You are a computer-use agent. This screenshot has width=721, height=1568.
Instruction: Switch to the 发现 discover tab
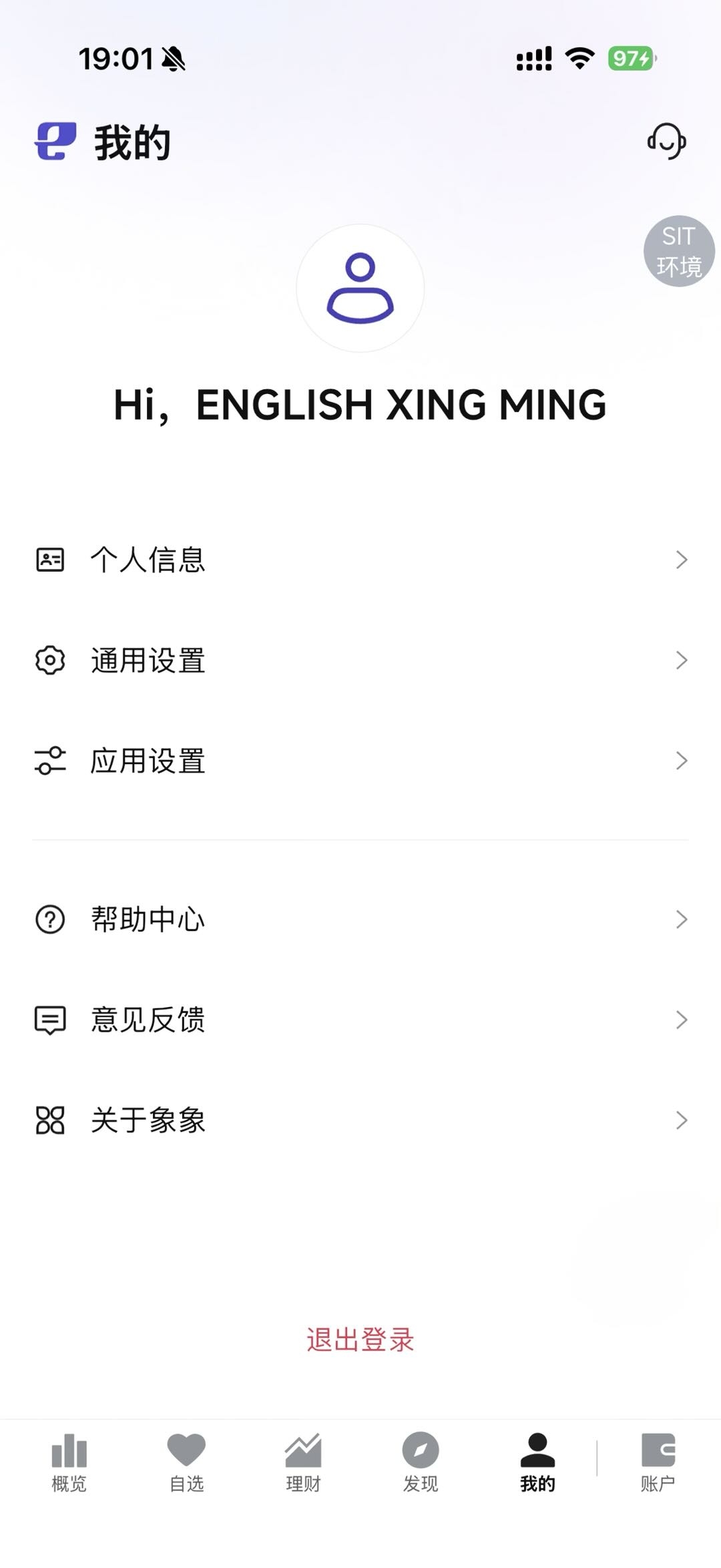[421, 1462]
